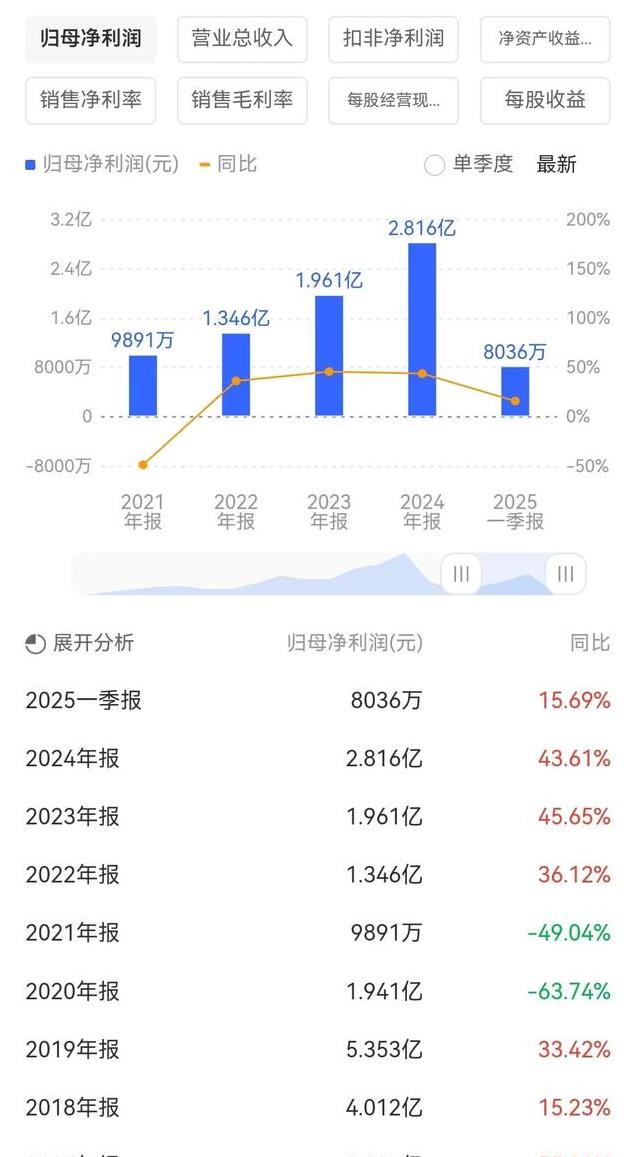Viewport: 636px width, 1157px height.
Task: Show 扣非净利润 data
Action: (x=393, y=39)
